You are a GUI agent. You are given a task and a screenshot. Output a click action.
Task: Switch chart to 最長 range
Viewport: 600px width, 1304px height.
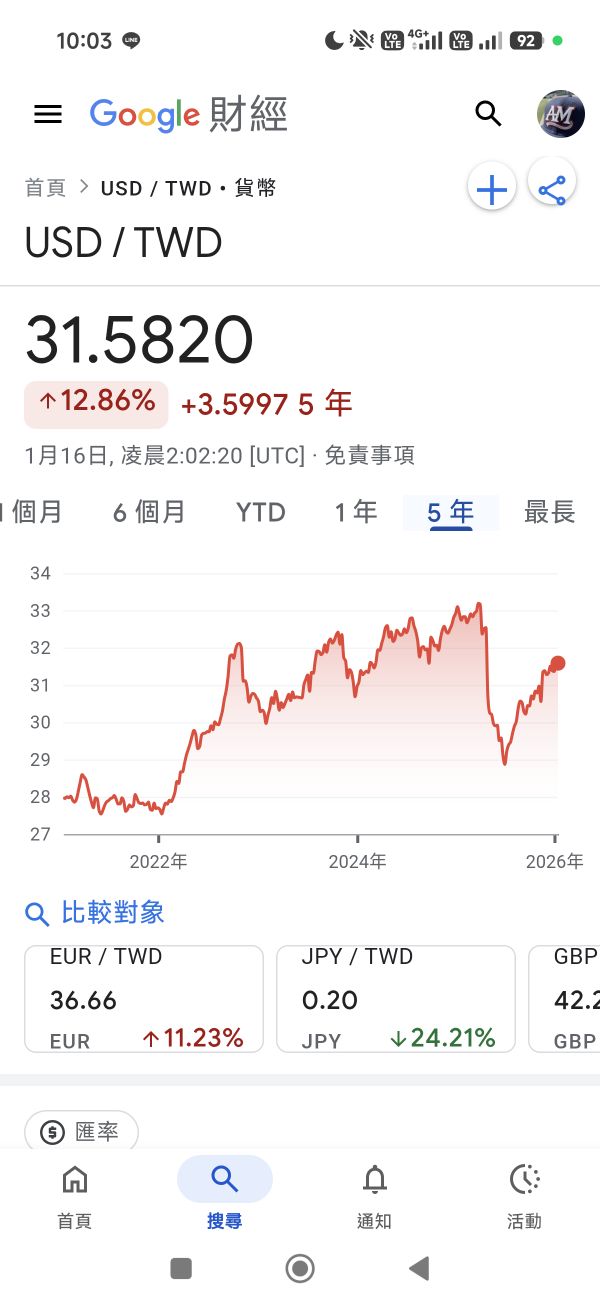click(x=549, y=513)
